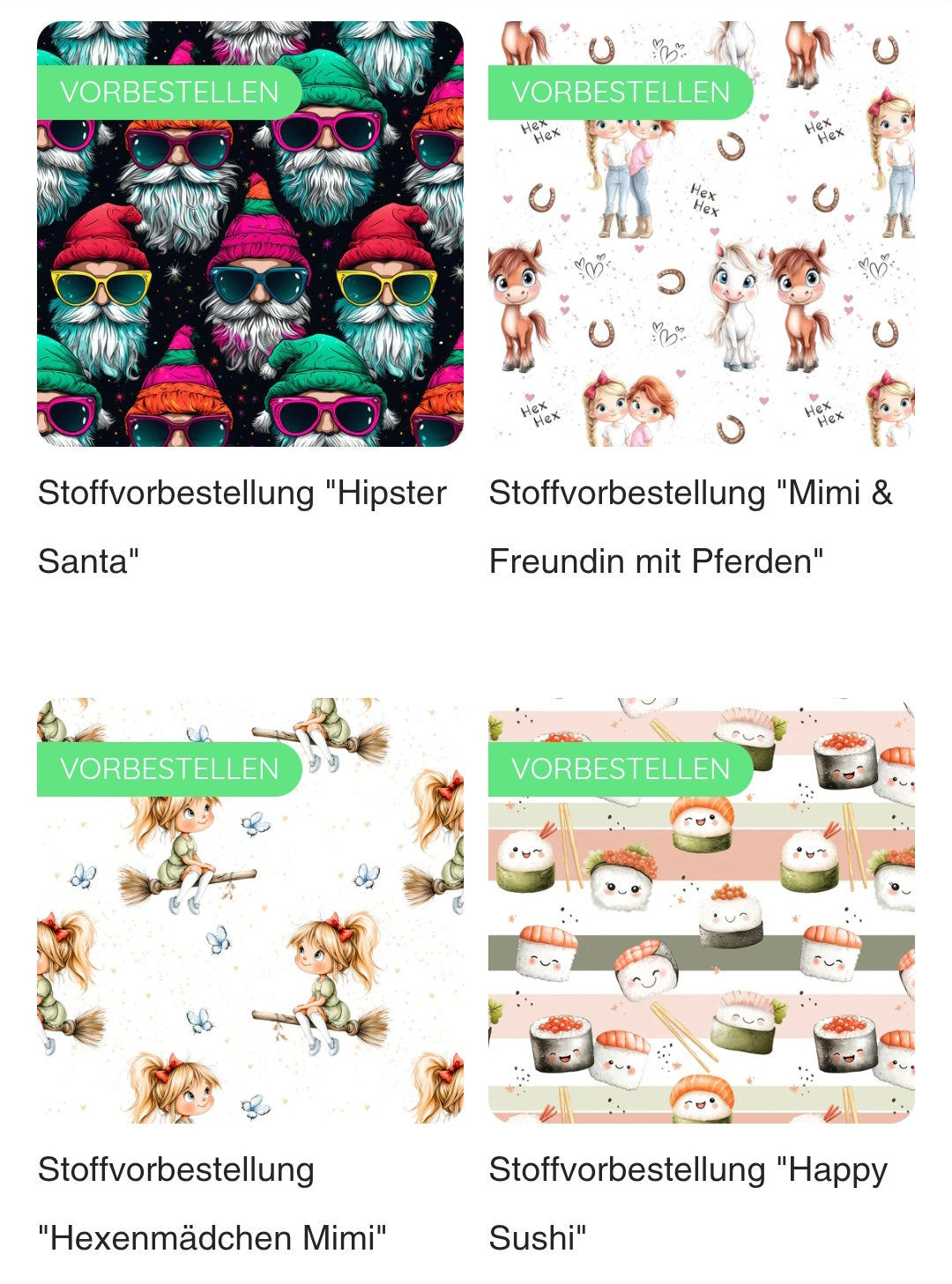Viewport: 952px width, 1284px height.
Task: Tap the title "Mimi & Freundin mit Pferden"
Action: [690, 526]
